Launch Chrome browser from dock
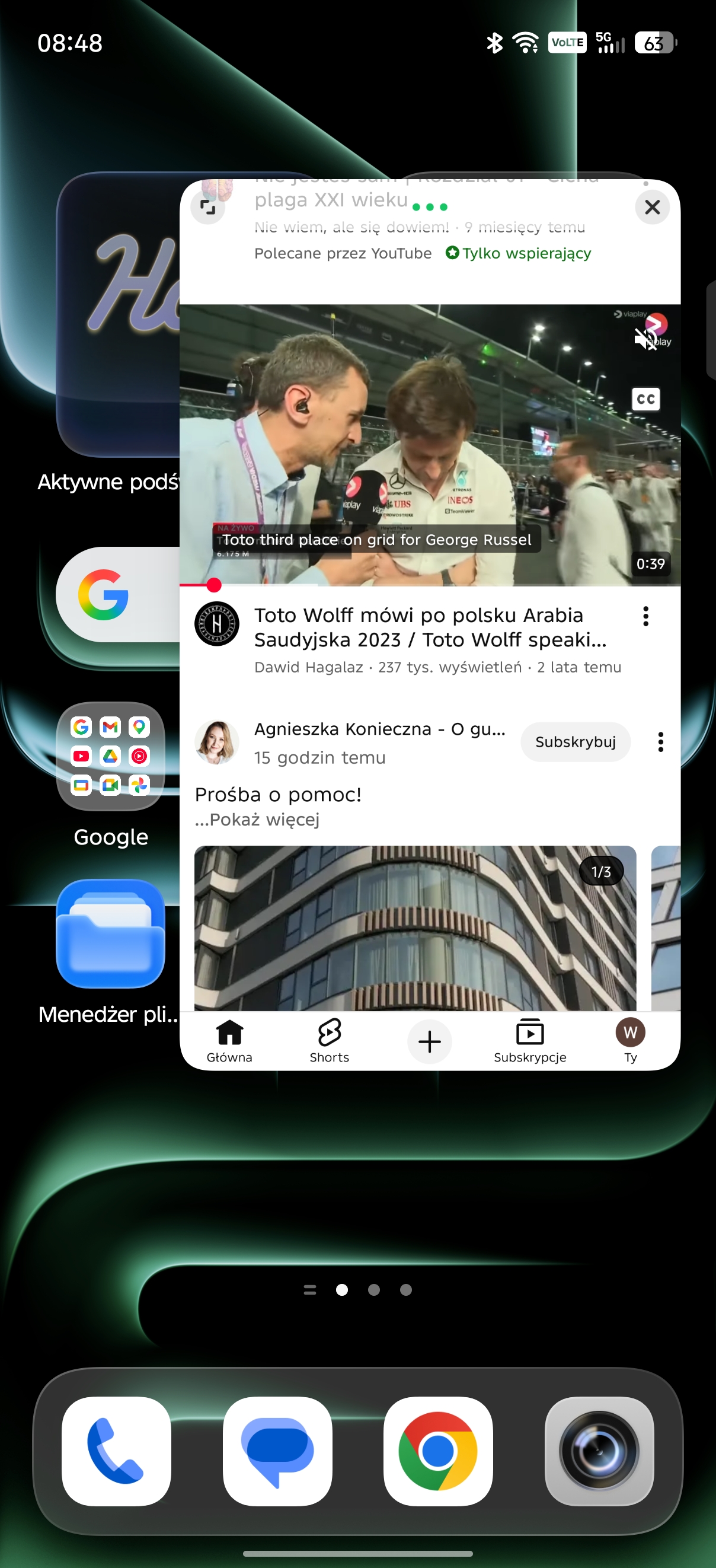Screen dimensions: 716x1568 coord(438,1451)
